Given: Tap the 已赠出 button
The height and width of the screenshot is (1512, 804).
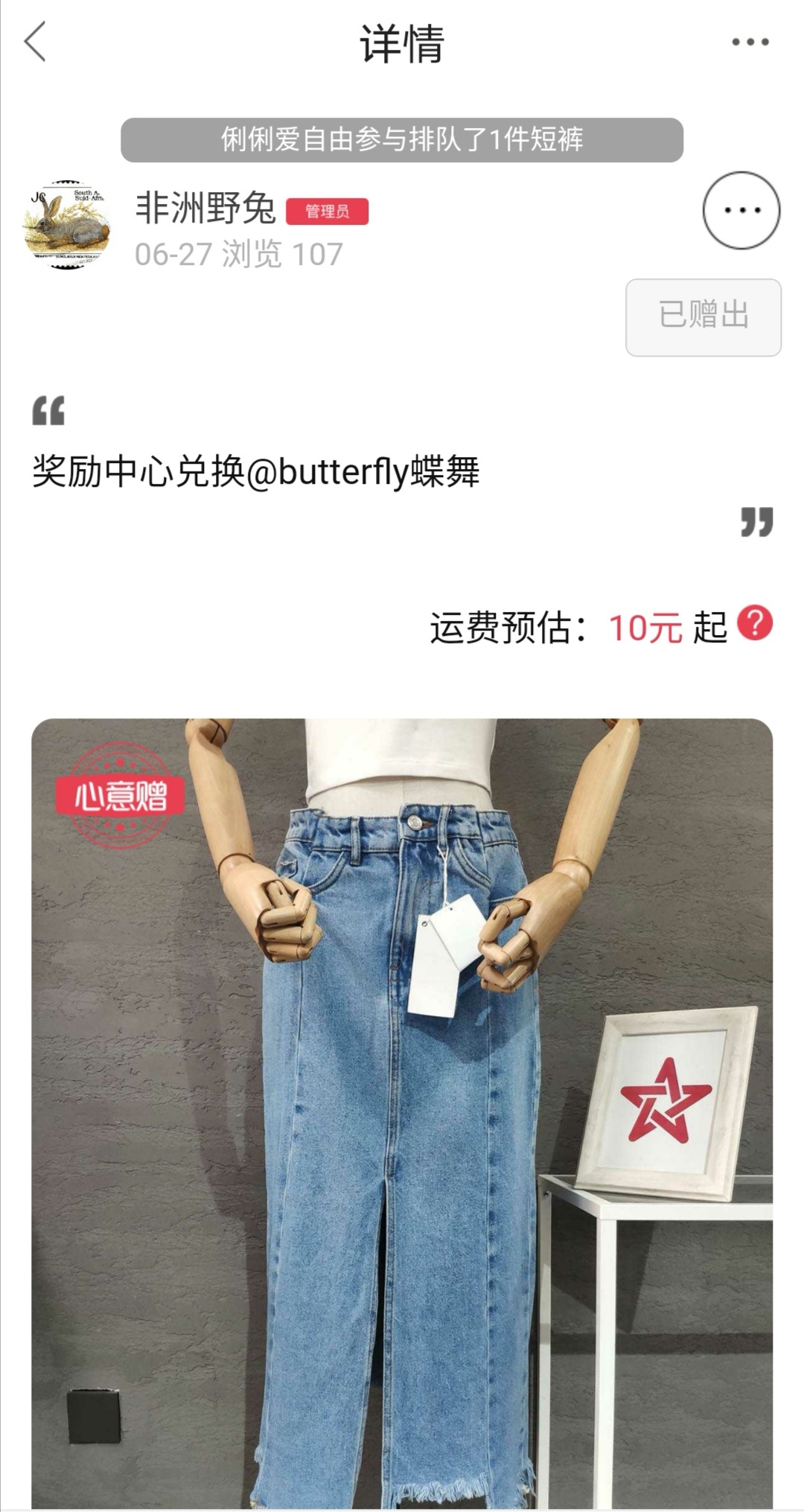Looking at the screenshot, I should click(x=703, y=317).
